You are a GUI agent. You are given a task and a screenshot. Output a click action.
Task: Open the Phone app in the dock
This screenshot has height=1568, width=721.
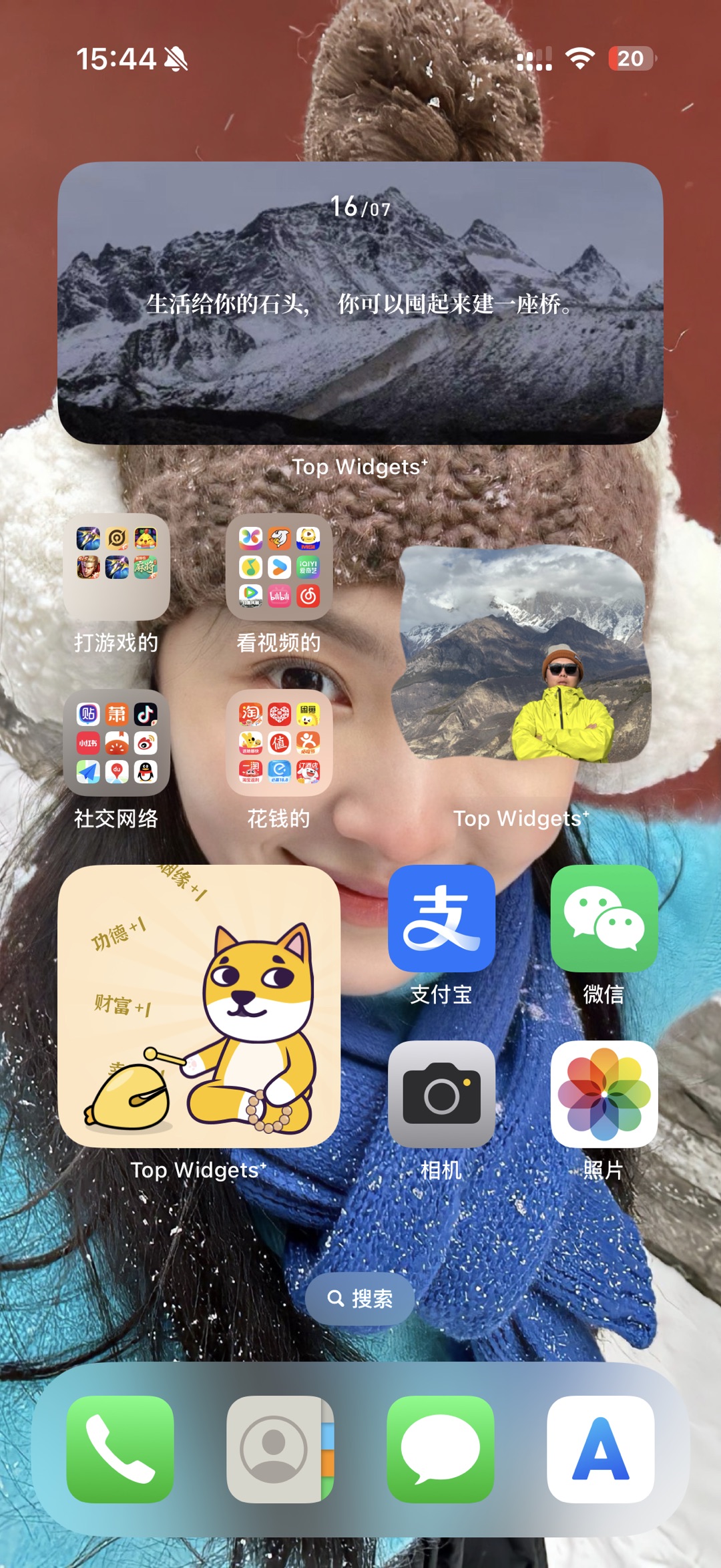coord(120,1448)
